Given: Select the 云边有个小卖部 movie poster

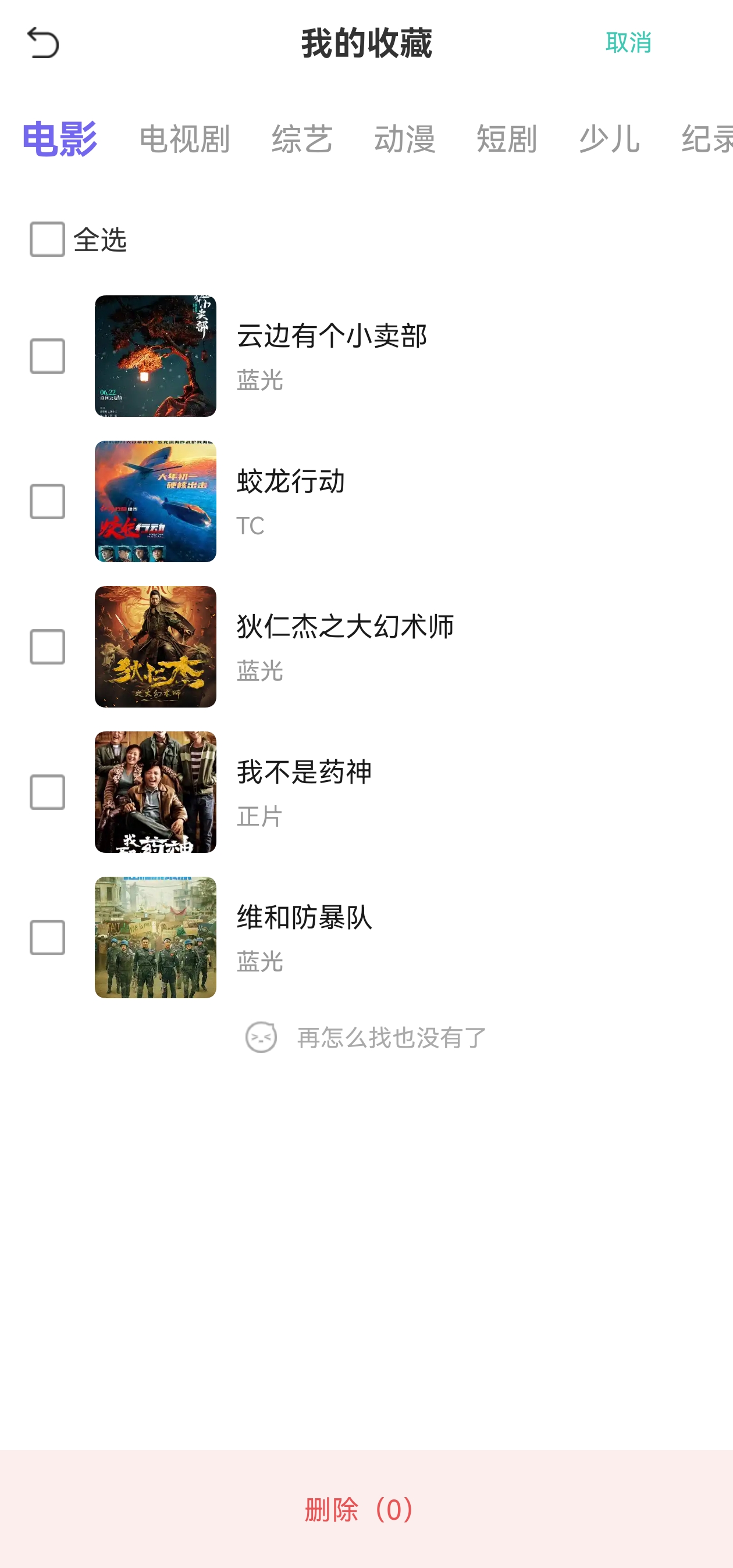Looking at the screenshot, I should pos(155,356).
